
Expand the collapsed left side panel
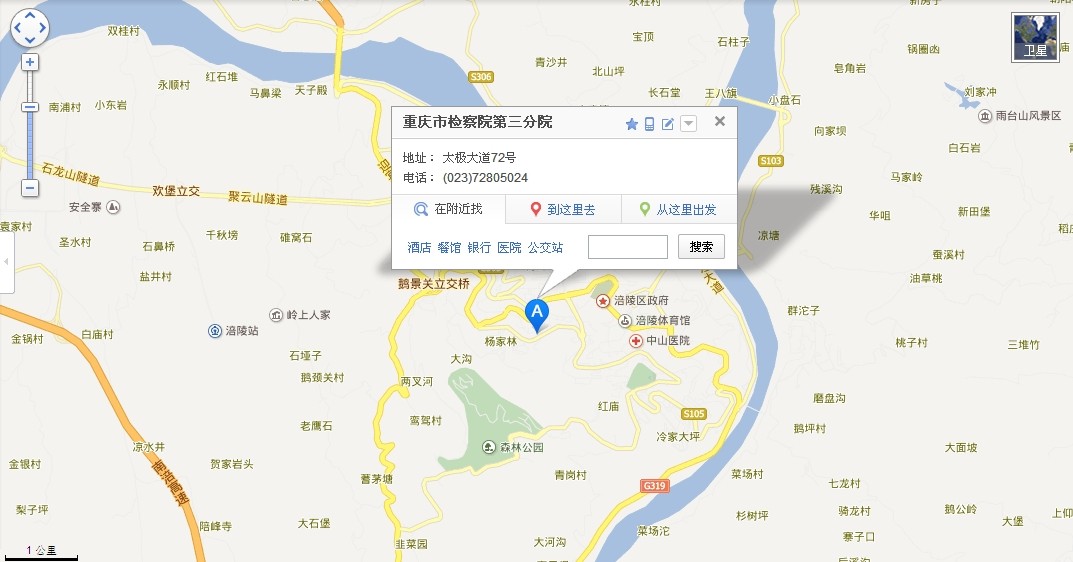(x=6, y=262)
